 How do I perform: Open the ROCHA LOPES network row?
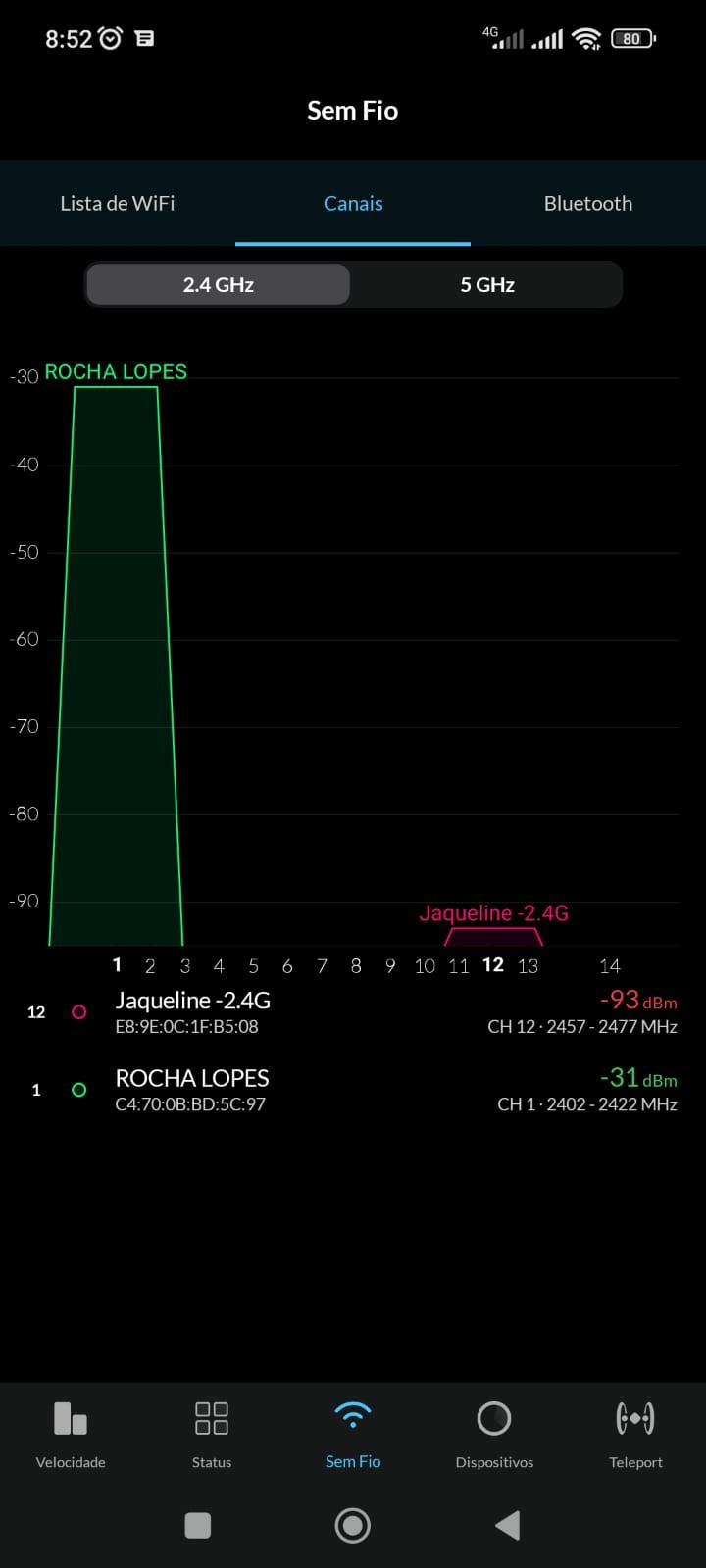pos(353,1090)
